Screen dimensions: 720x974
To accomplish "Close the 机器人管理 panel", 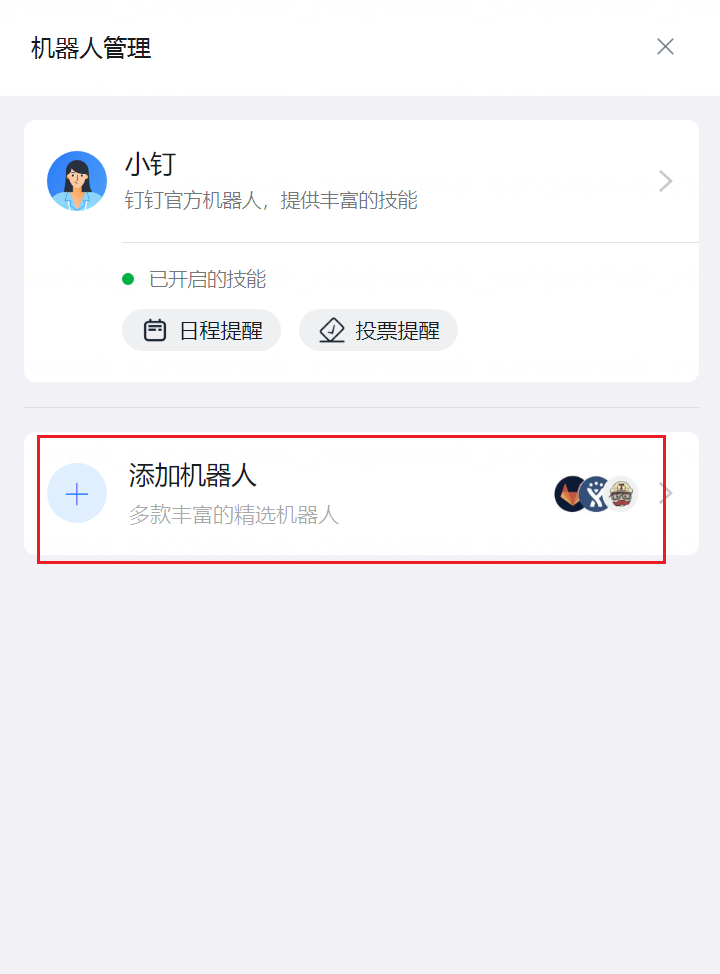I will 665,47.
